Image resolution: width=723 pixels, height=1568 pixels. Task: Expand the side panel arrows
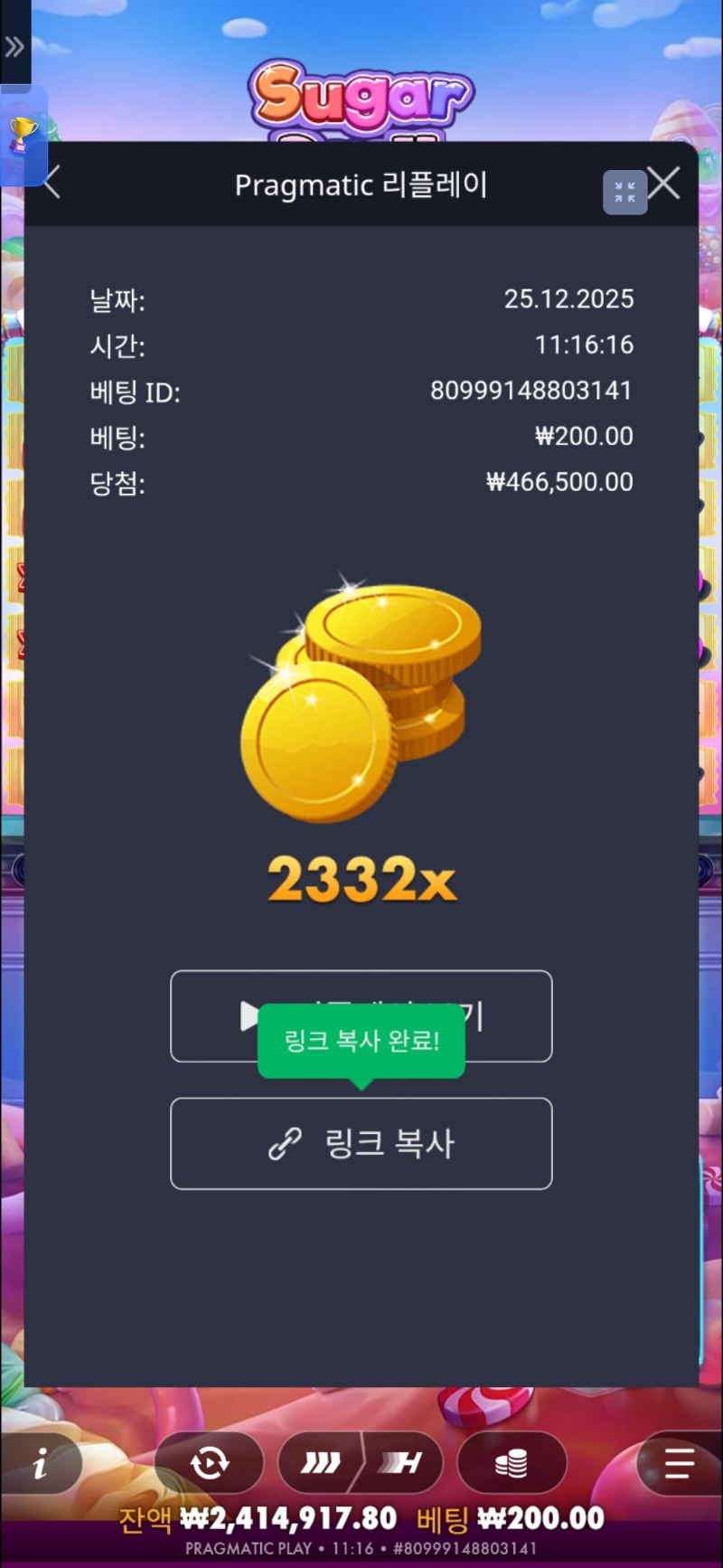(14, 46)
